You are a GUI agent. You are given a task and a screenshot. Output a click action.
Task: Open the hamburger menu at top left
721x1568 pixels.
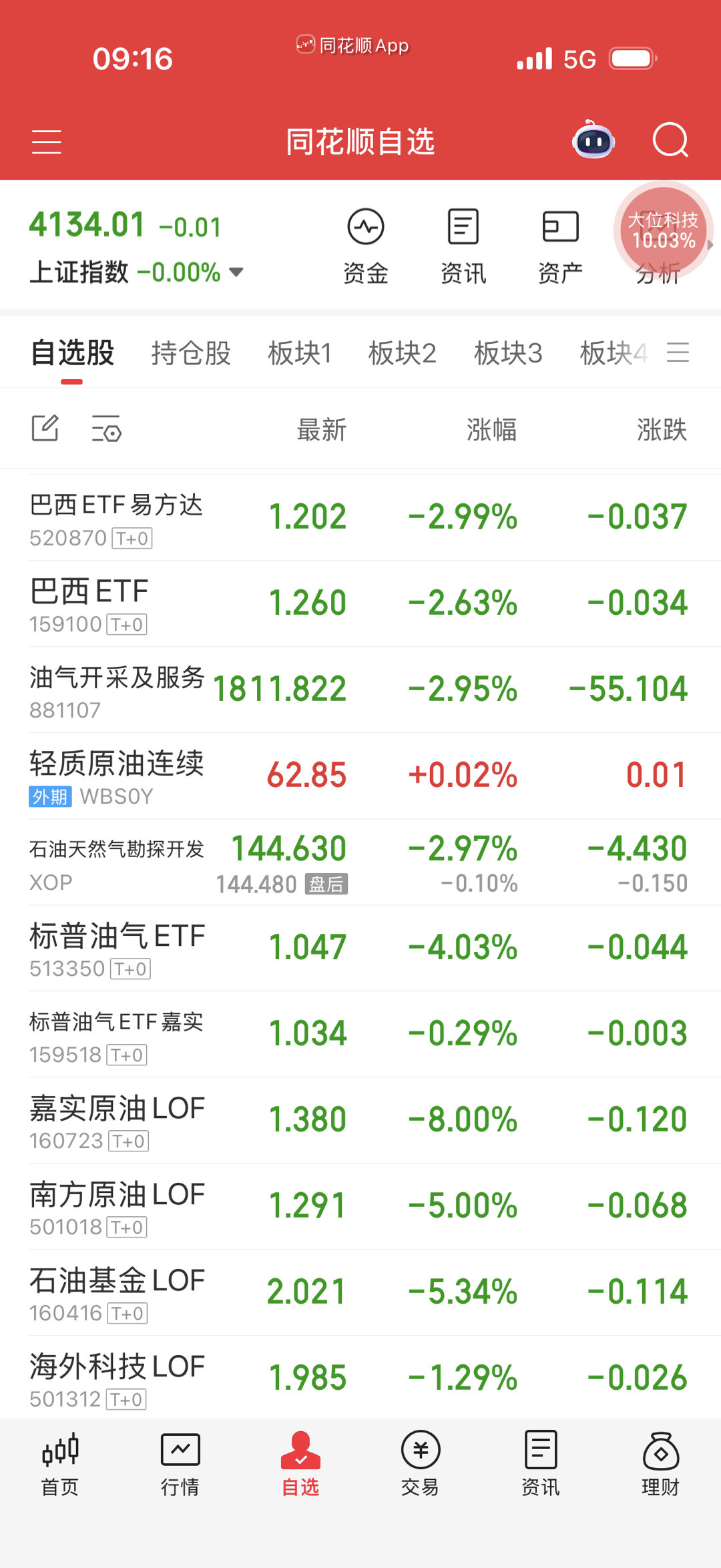47,142
